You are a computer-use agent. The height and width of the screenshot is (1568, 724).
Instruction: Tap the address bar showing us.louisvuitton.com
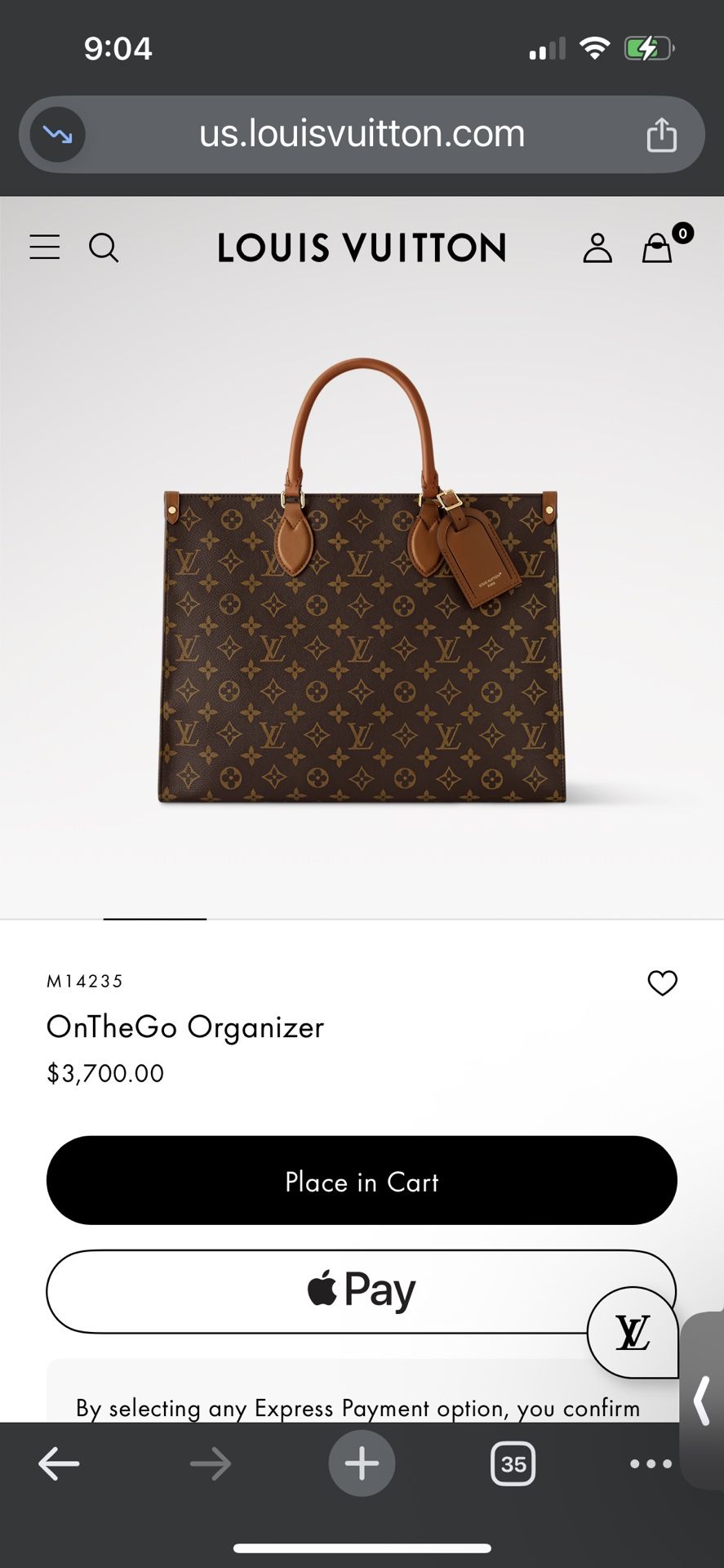point(362,133)
